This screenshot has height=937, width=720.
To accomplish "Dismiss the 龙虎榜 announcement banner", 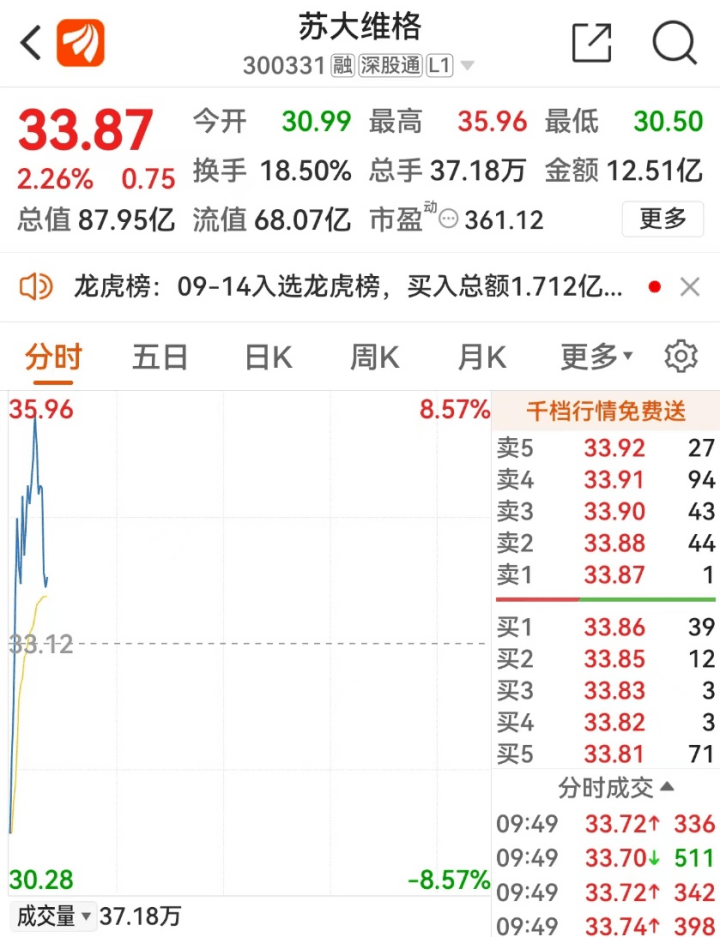I will (x=689, y=288).
